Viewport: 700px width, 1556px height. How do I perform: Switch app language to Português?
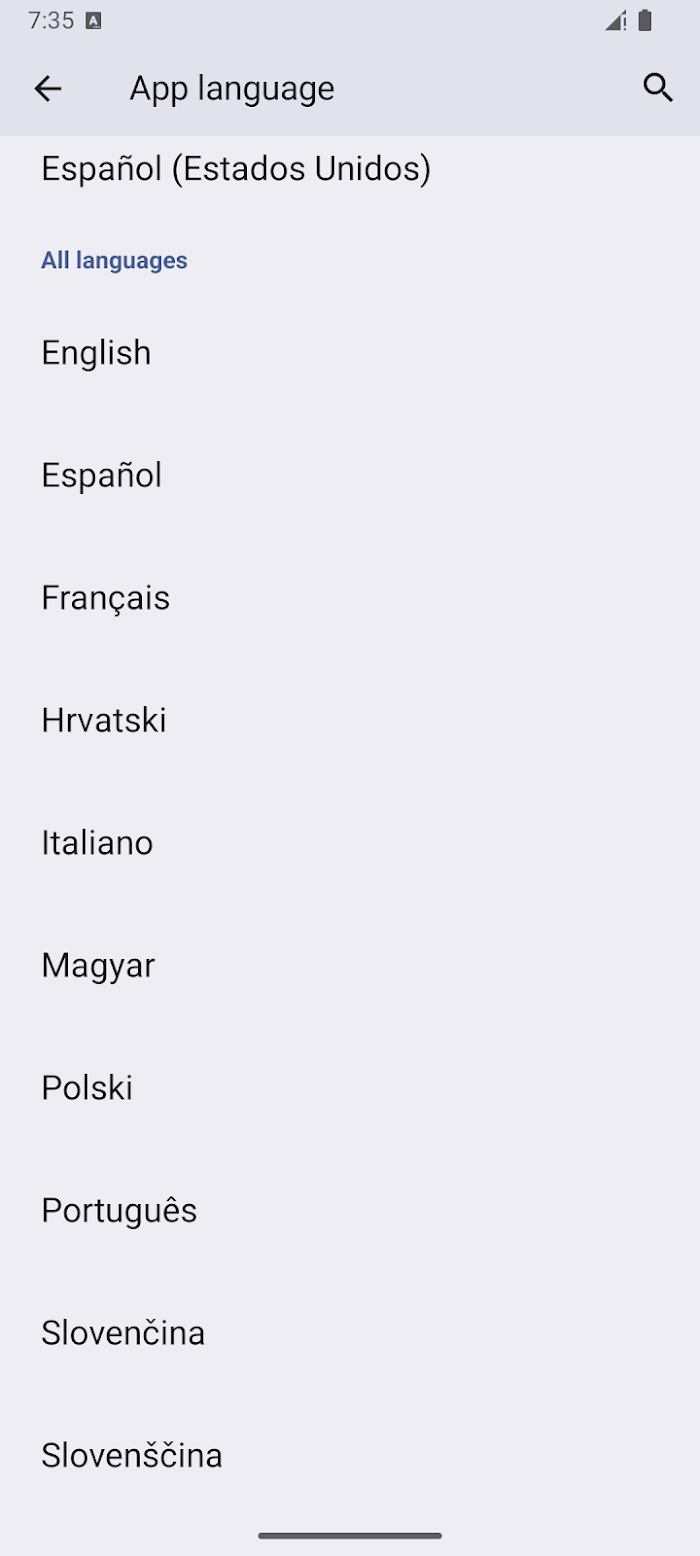(350, 1210)
